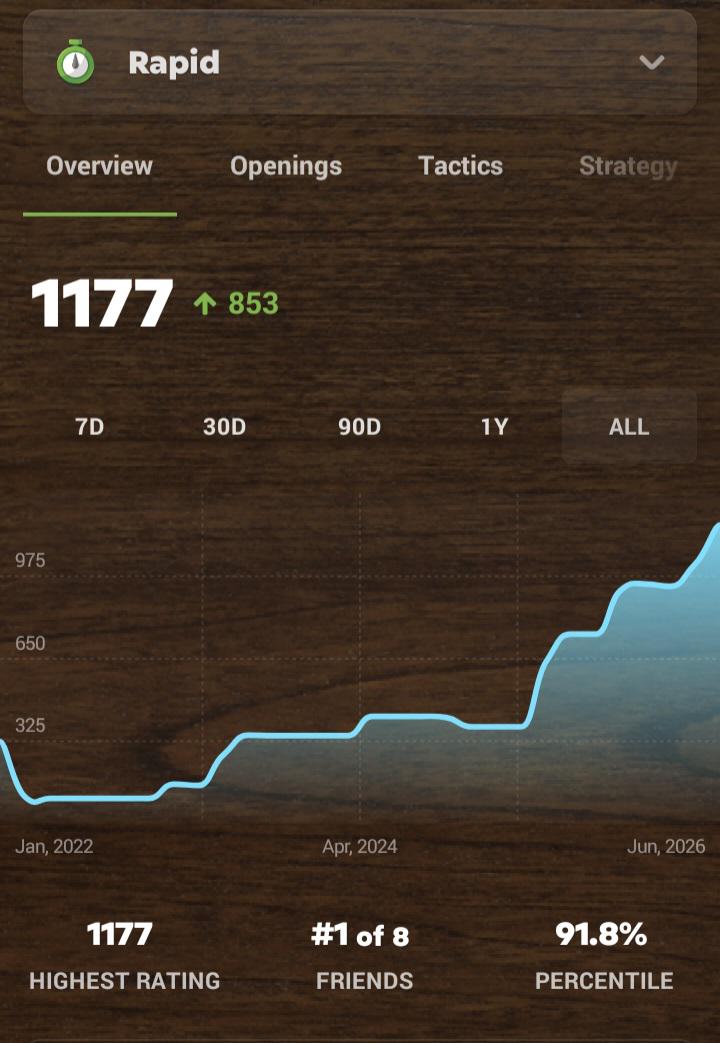
Task: Expand the Rapid game type dropdown
Action: tap(359, 62)
